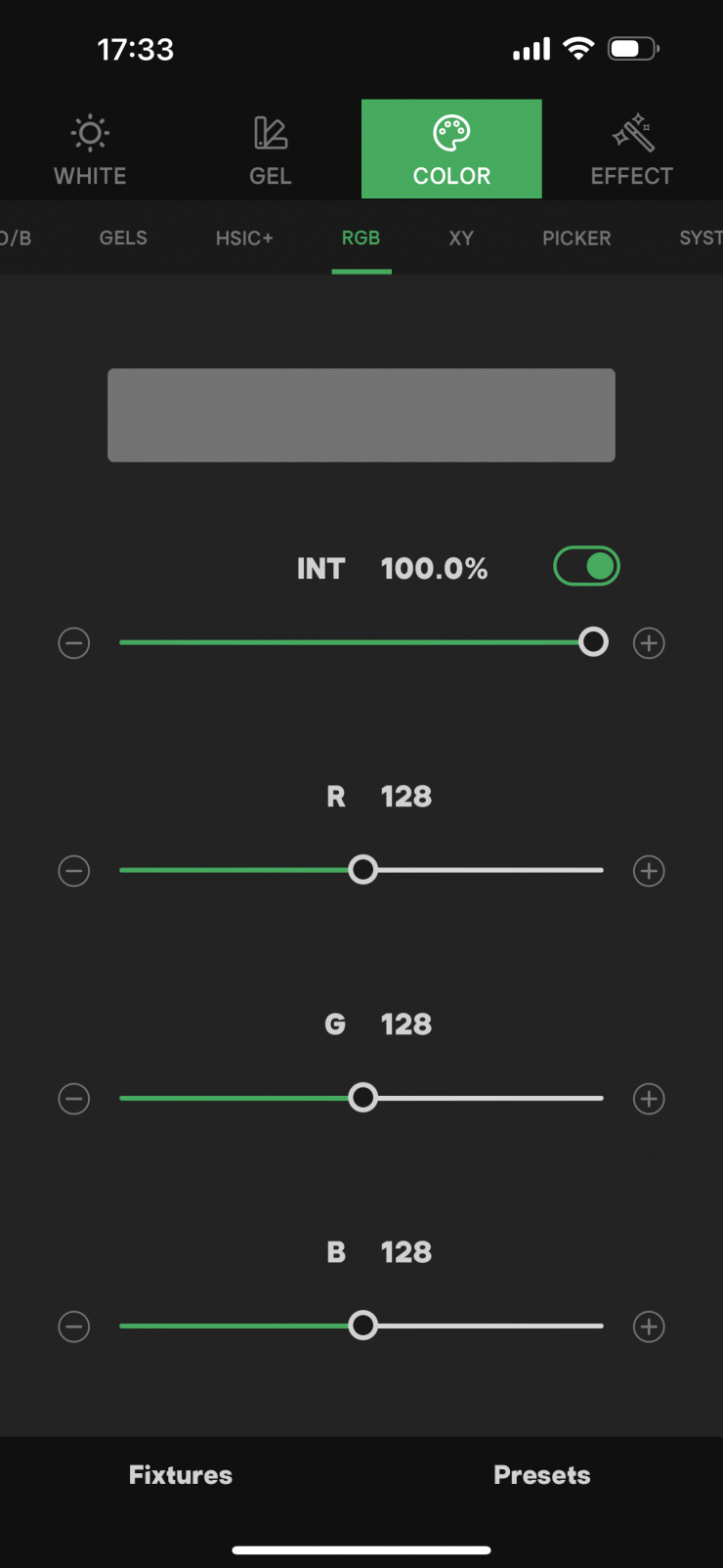This screenshot has width=723, height=1568.
Task: Switch to the GELS sub-tab
Action: point(123,238)
